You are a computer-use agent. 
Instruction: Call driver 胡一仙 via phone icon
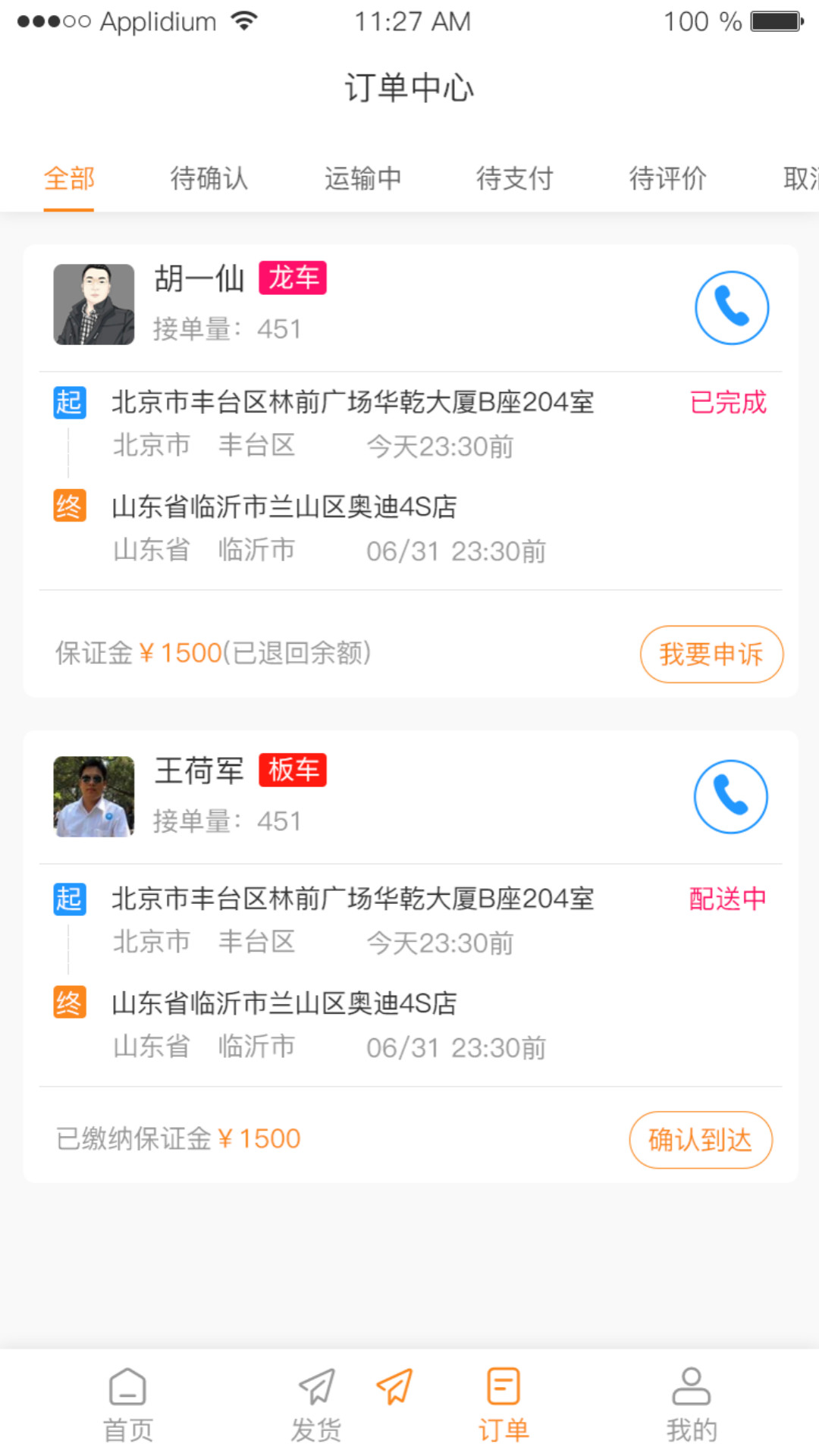(x=731, y=308)
